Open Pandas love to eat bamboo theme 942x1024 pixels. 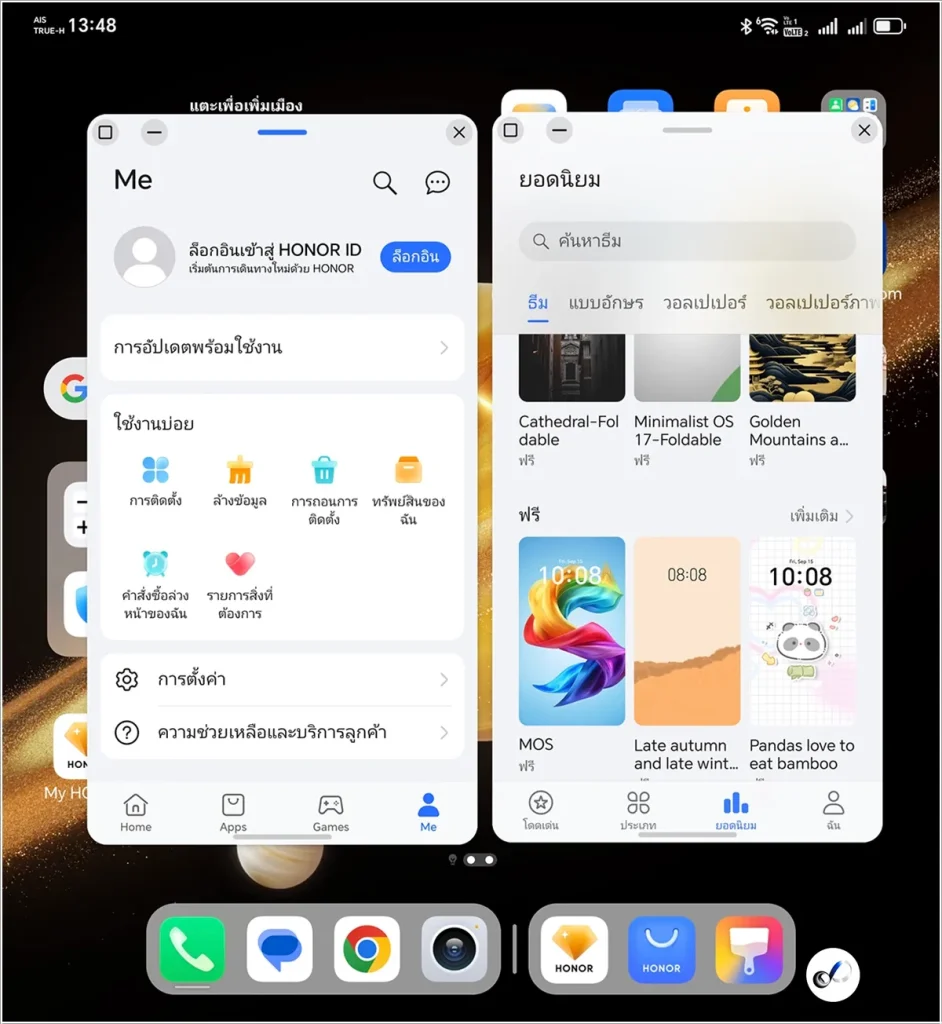[x=802, y=631]
